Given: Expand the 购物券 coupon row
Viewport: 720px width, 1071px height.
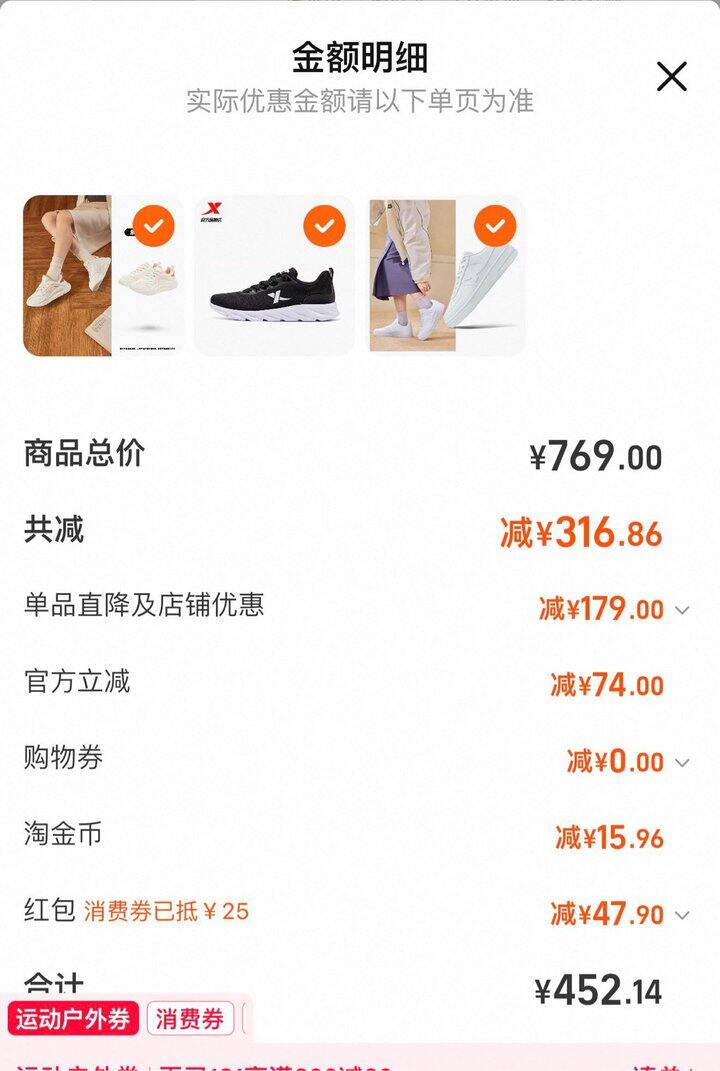Looking at the screenshot, I should (x=682, y=762).
